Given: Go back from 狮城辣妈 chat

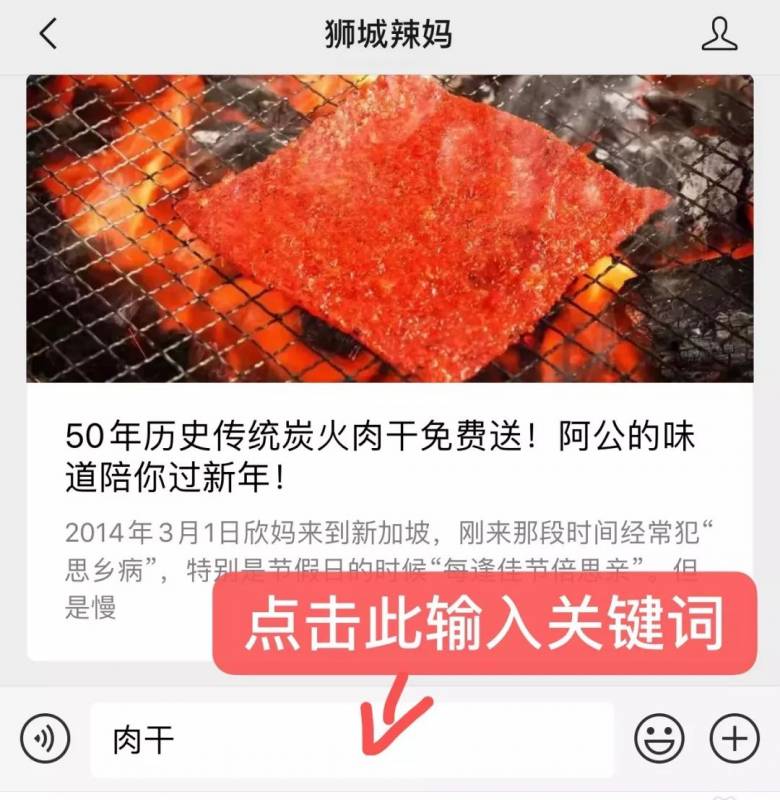Looking at the screenshot, I should 48,34.
